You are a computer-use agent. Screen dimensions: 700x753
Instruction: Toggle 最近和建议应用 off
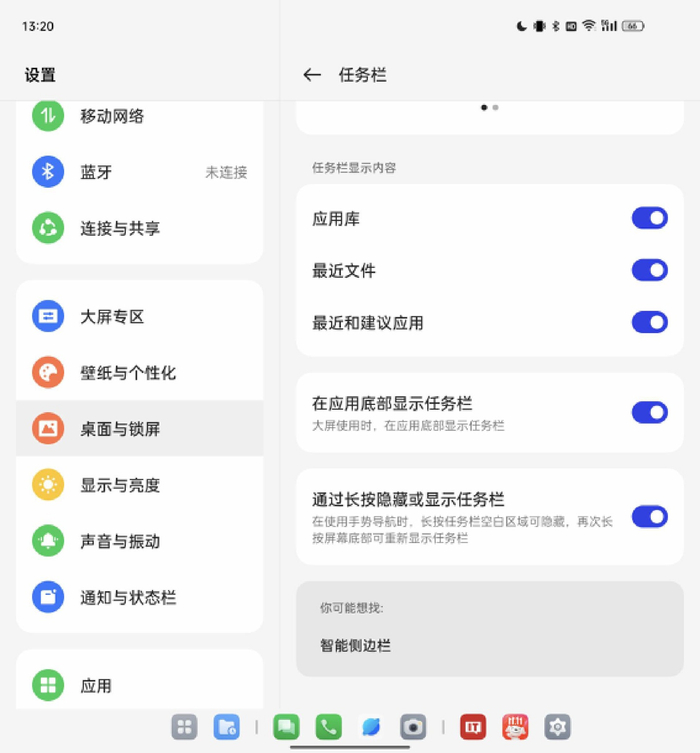point(650,322)
